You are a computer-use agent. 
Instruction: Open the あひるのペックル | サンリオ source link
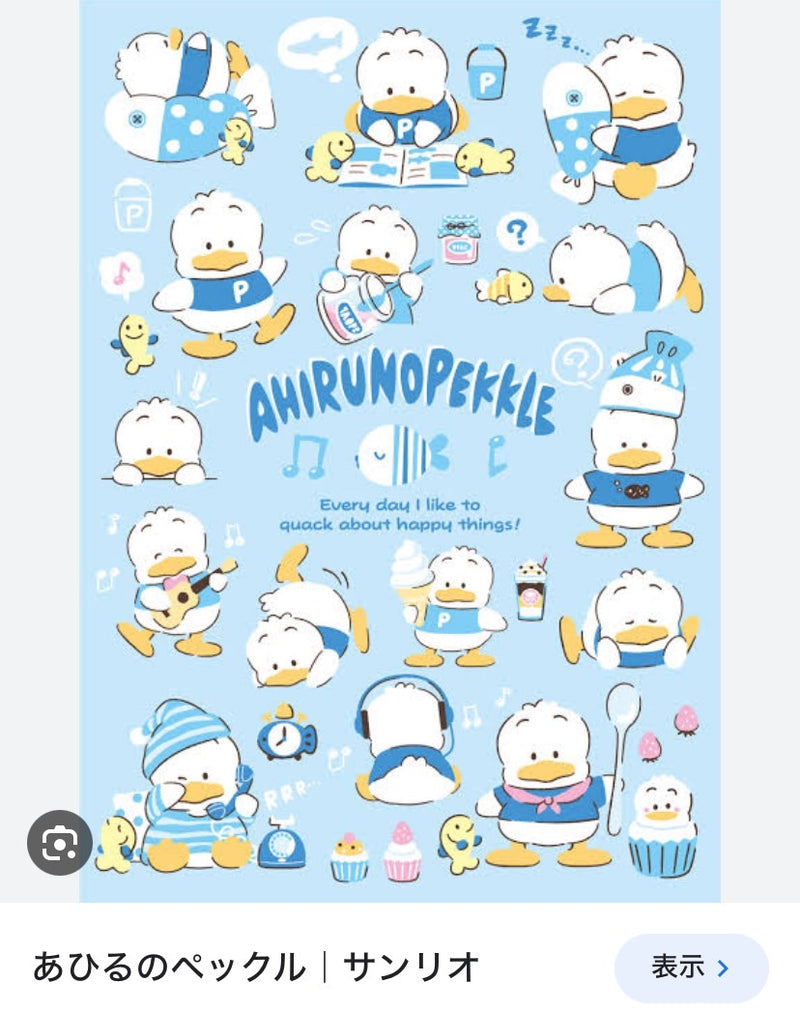(256, 967)
